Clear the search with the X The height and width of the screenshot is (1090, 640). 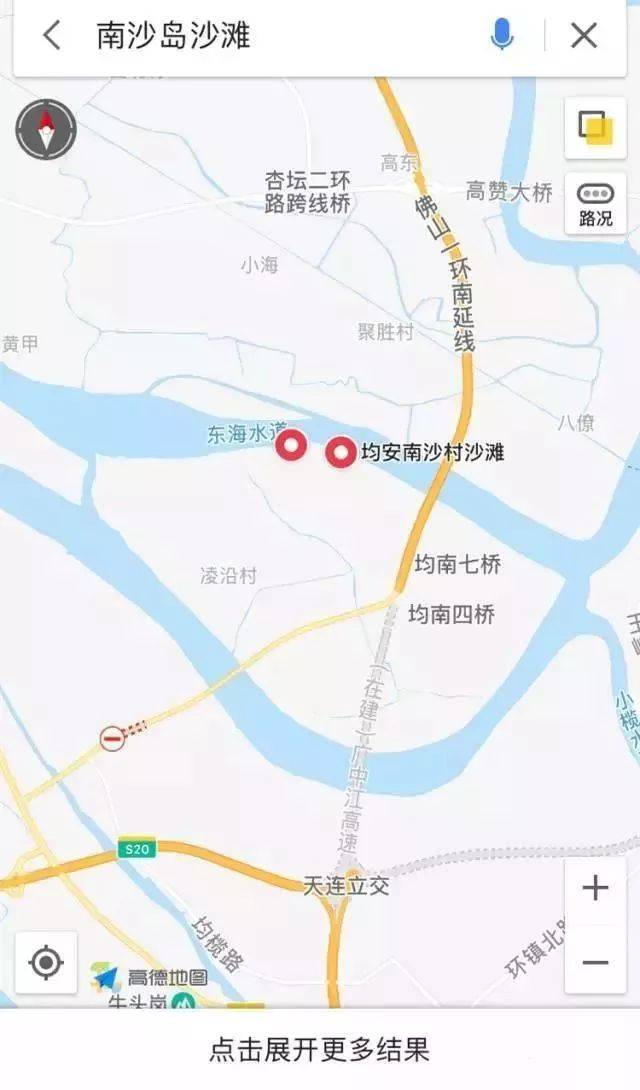coord(584,36)
